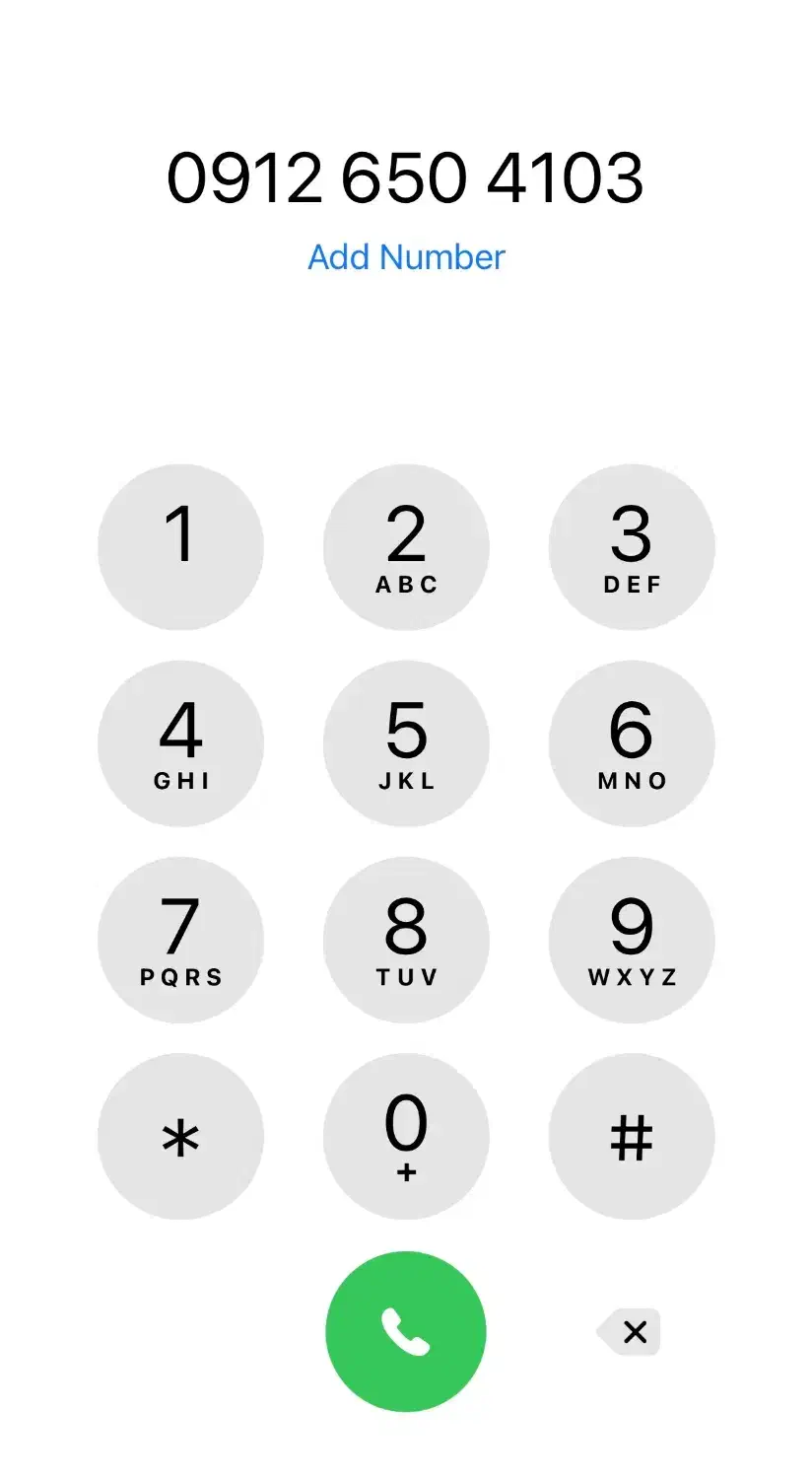
Task: Dial digit 7 (PQRS)
Action: 180,940
